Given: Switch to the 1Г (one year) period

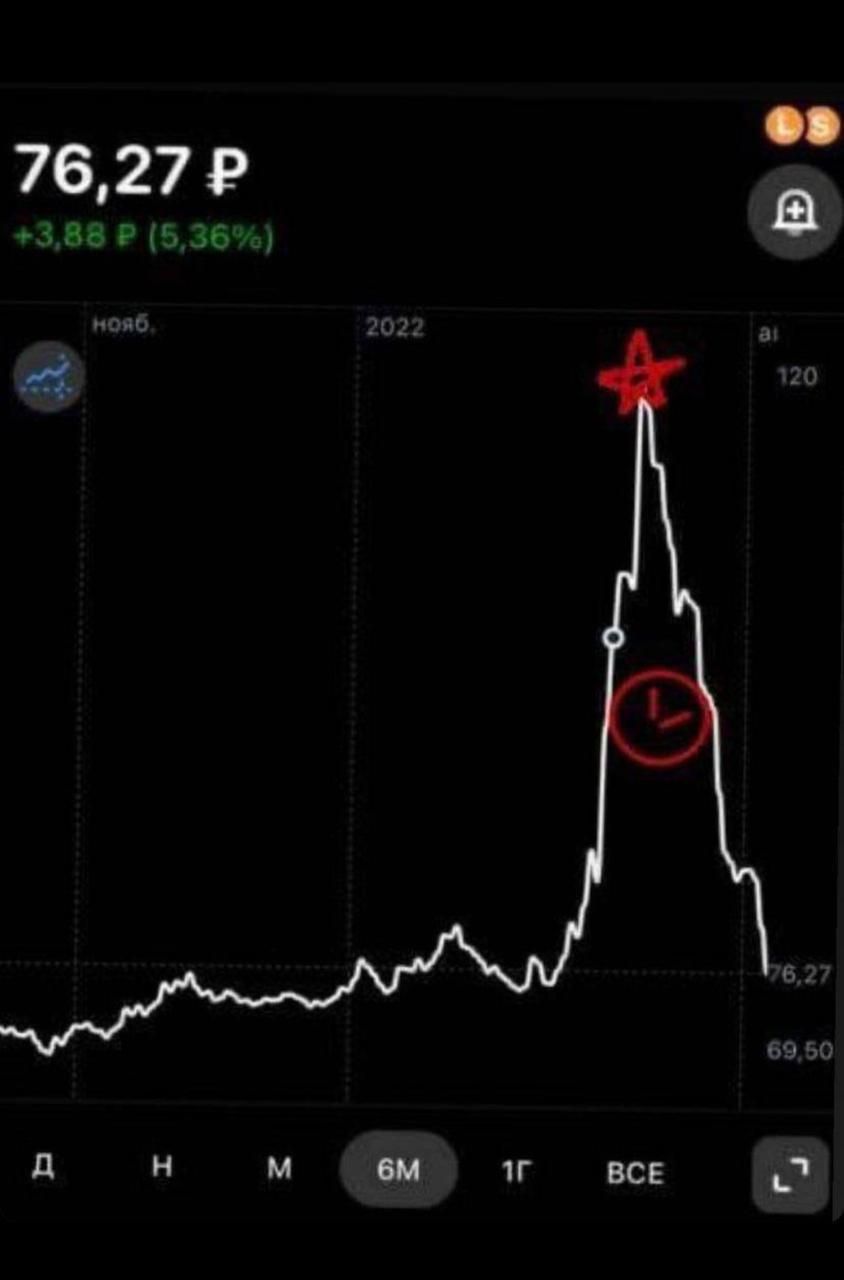Looking at the screenshot, I should click(x=514, y=1171).
